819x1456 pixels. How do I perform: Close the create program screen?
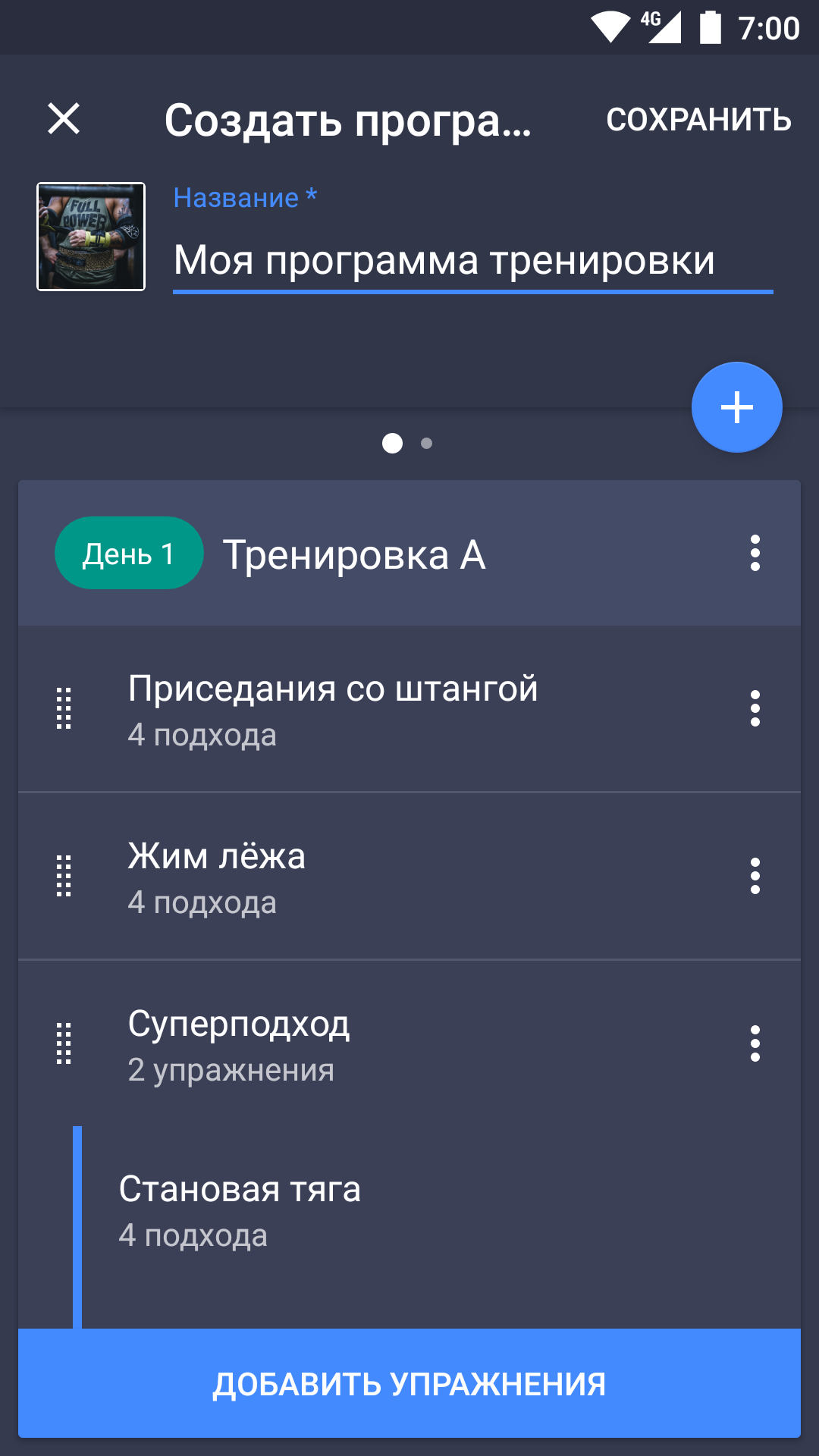tap(64, 119)
